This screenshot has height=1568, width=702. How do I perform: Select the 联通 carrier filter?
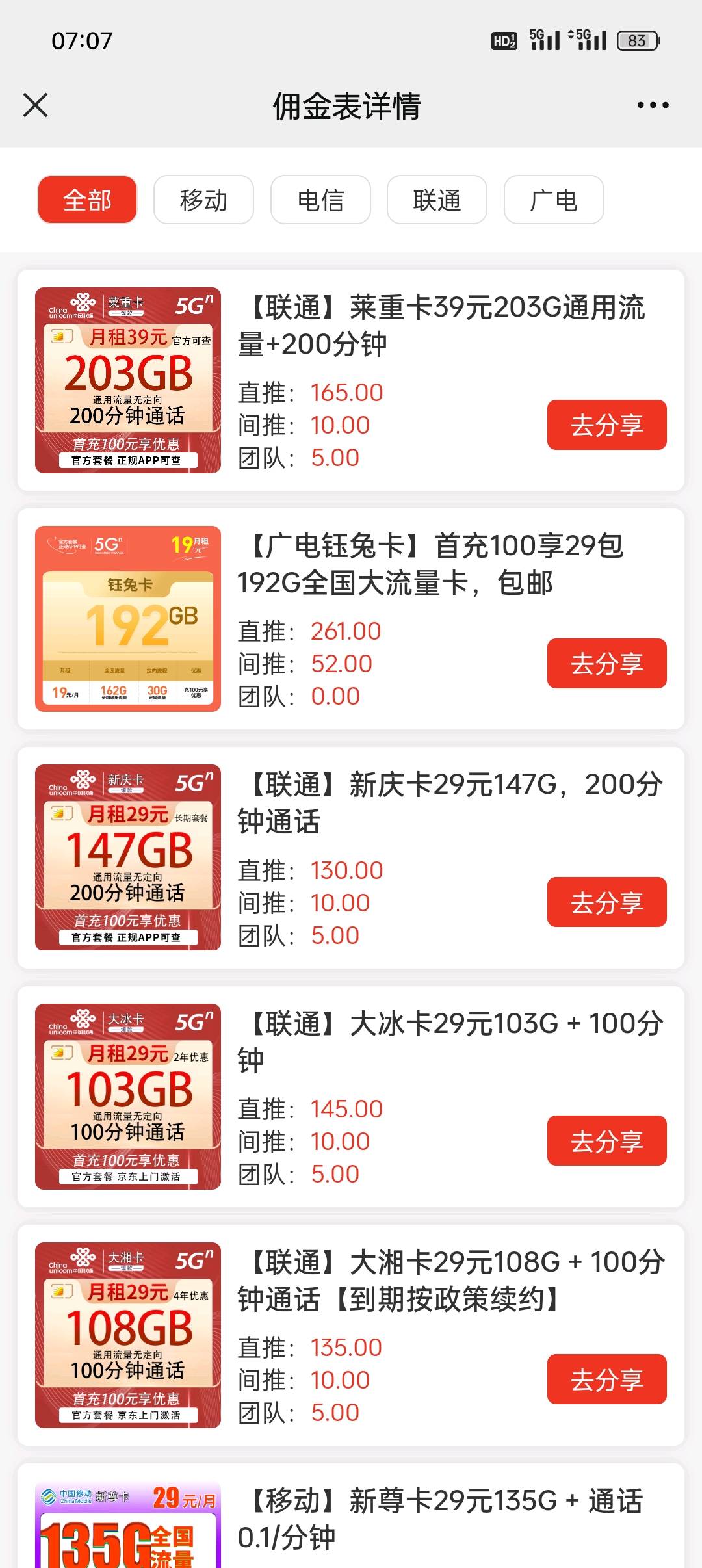pos(435,200)
